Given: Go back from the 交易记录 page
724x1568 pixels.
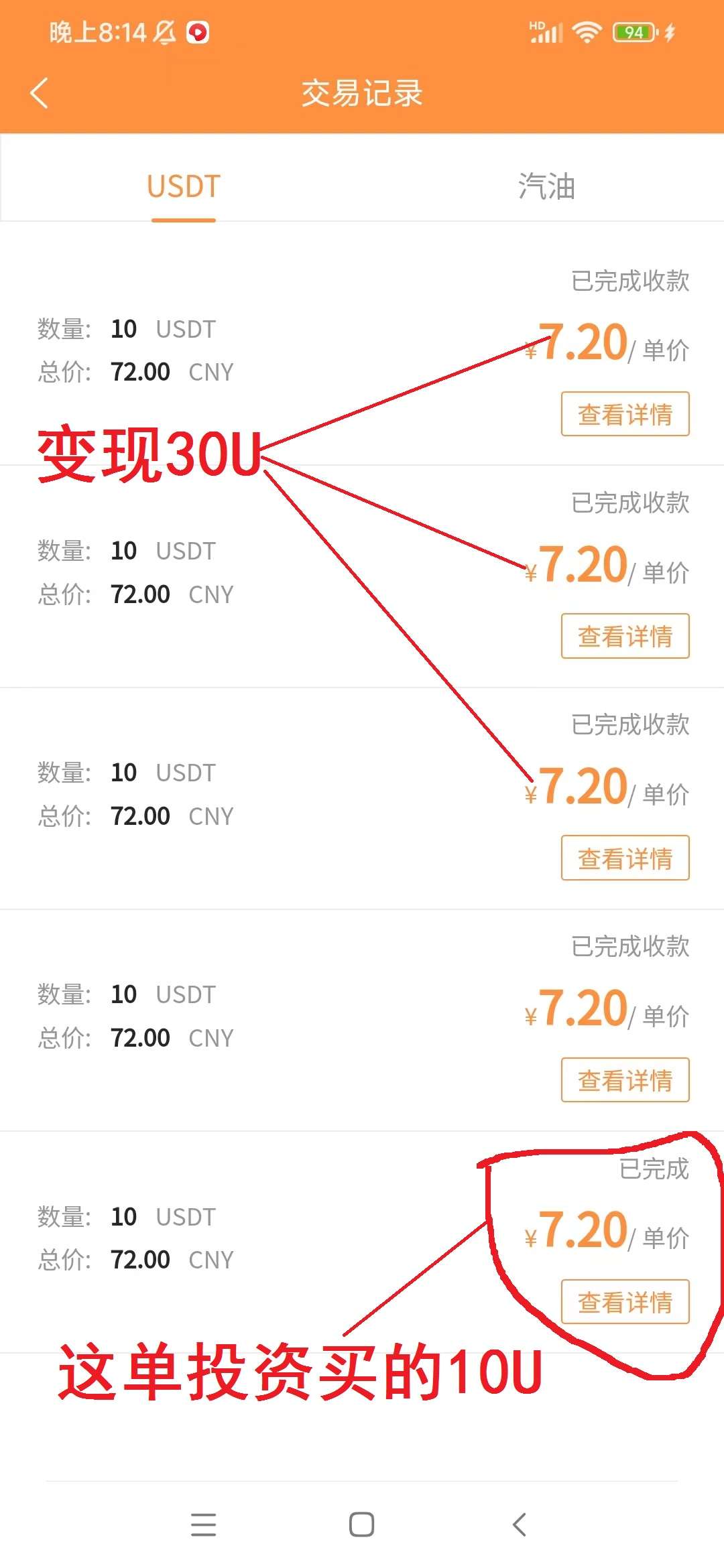Looking at the screenshot, I should tap(40, 92).
